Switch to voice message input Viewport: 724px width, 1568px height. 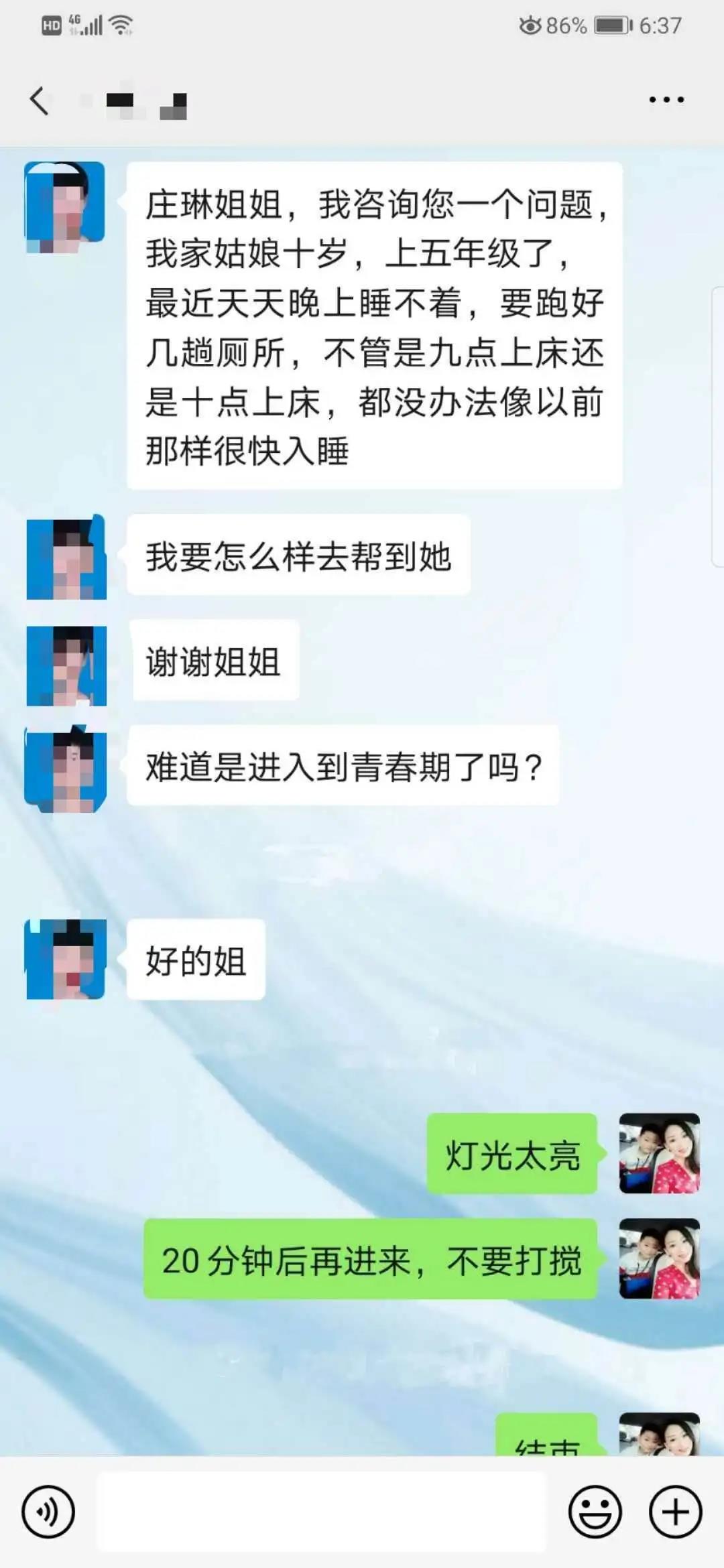tap(48, 1512)
